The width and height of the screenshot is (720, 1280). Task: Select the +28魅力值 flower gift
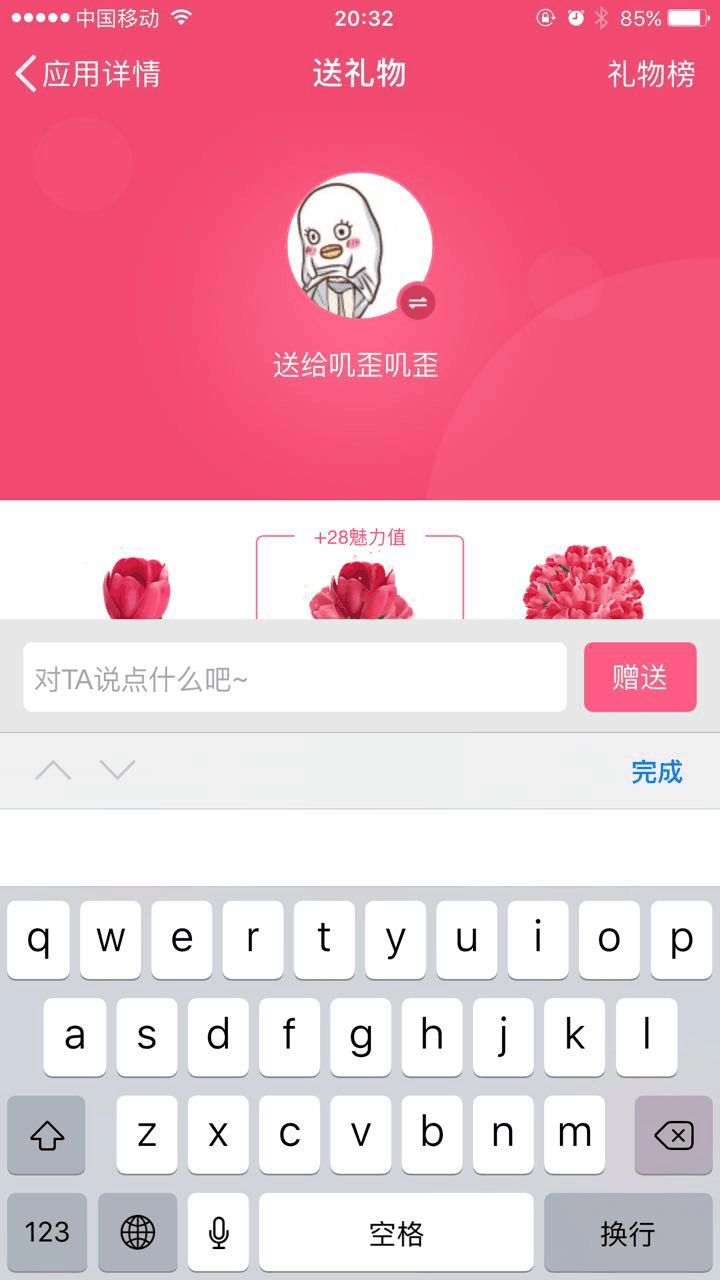coord(360,588)
